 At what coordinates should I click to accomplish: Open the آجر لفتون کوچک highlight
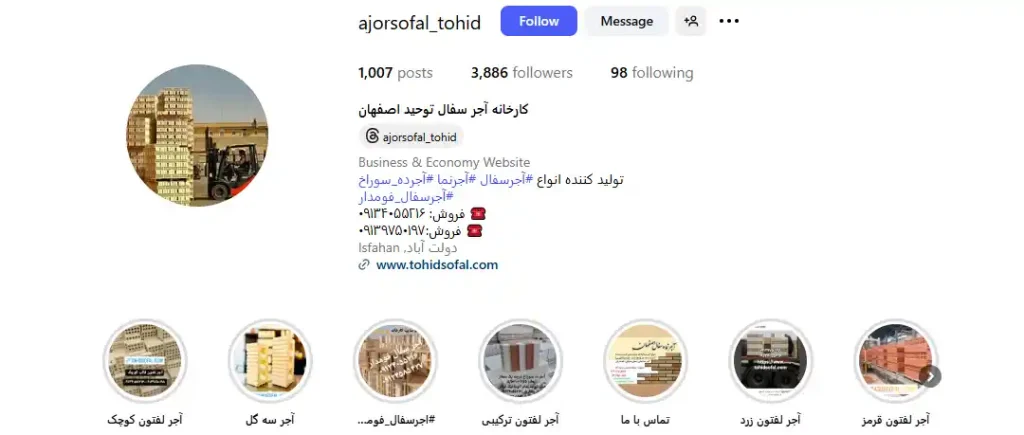click(146, 360)
